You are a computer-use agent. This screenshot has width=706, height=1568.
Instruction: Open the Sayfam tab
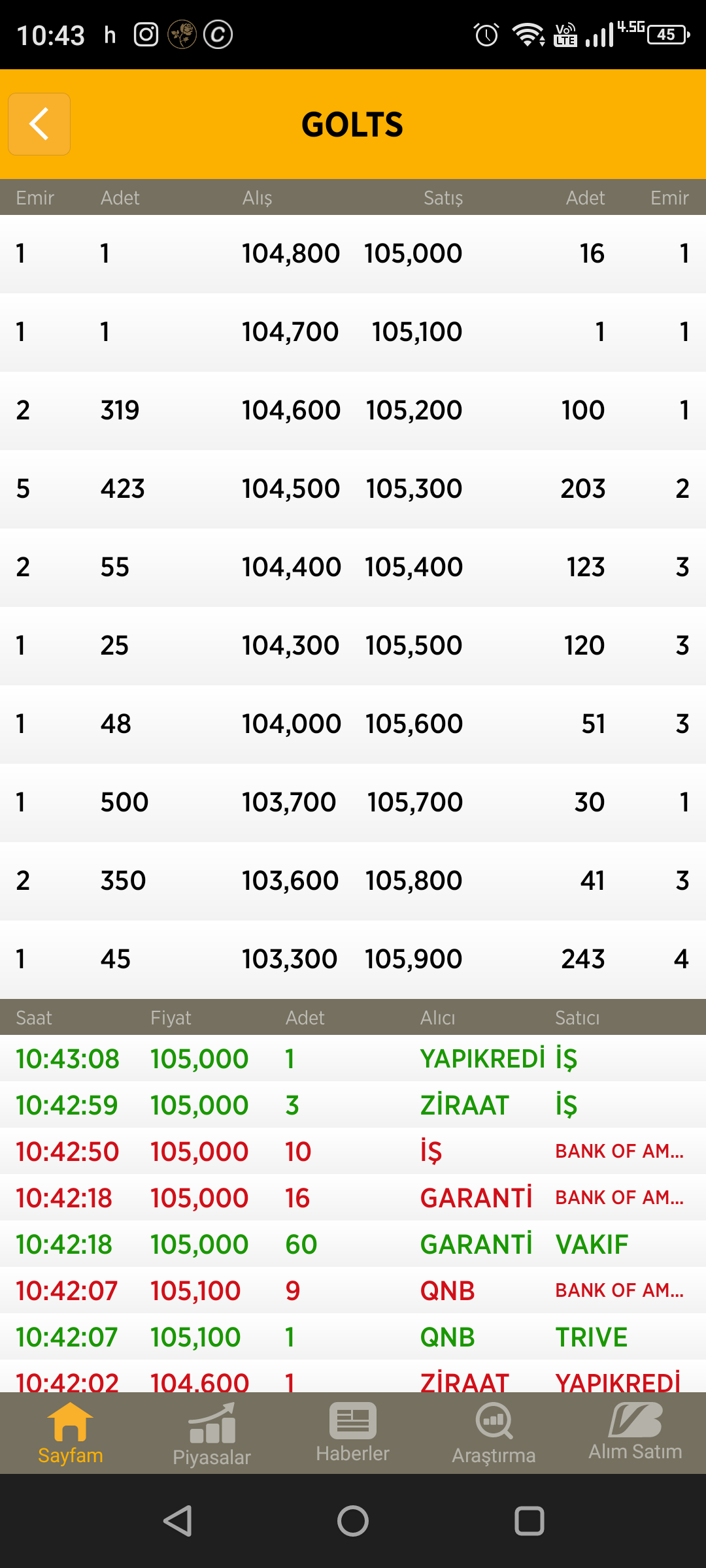71,1433
